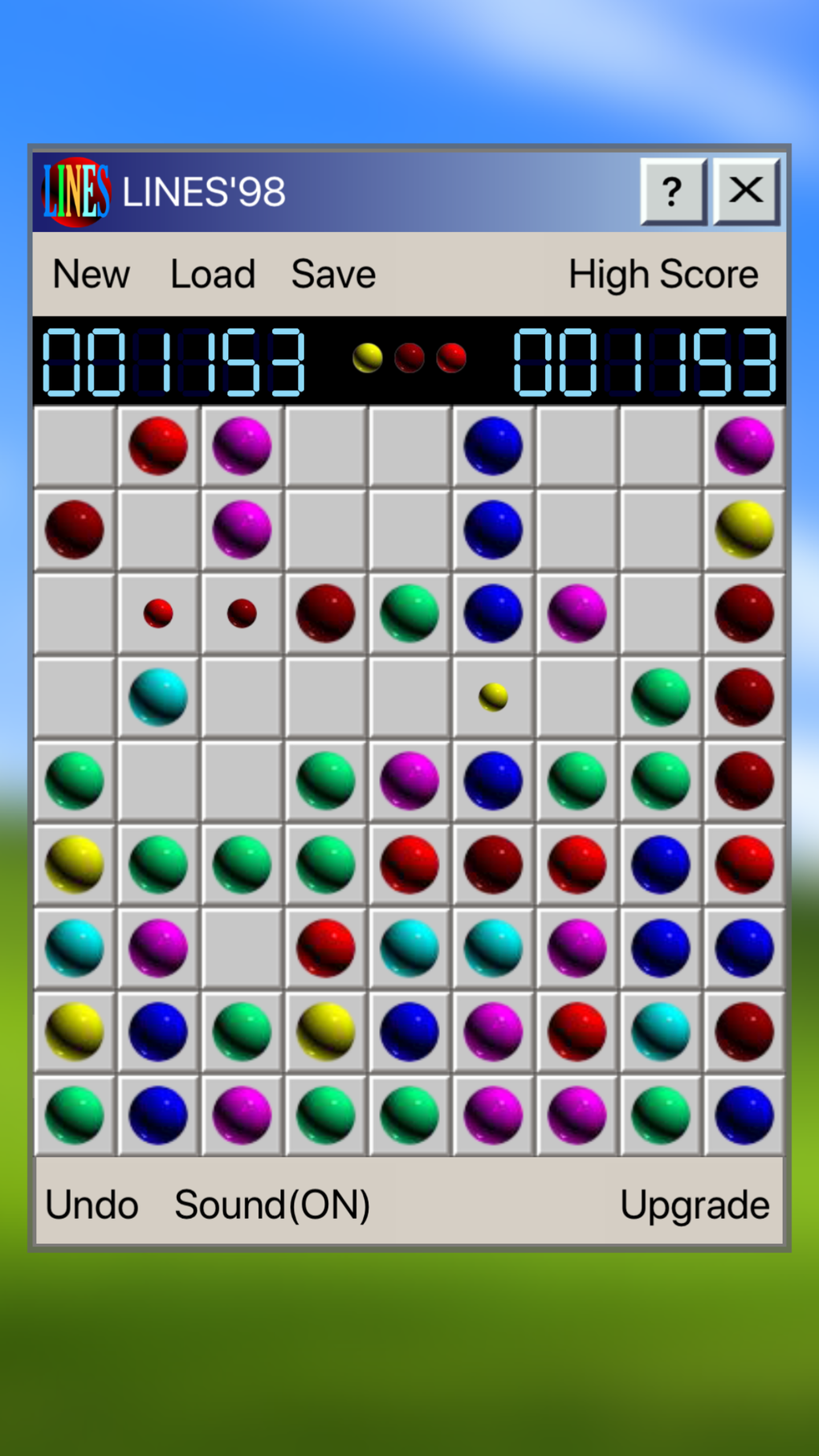
Task: Open the help question mark button
Action: coord(673,191)
